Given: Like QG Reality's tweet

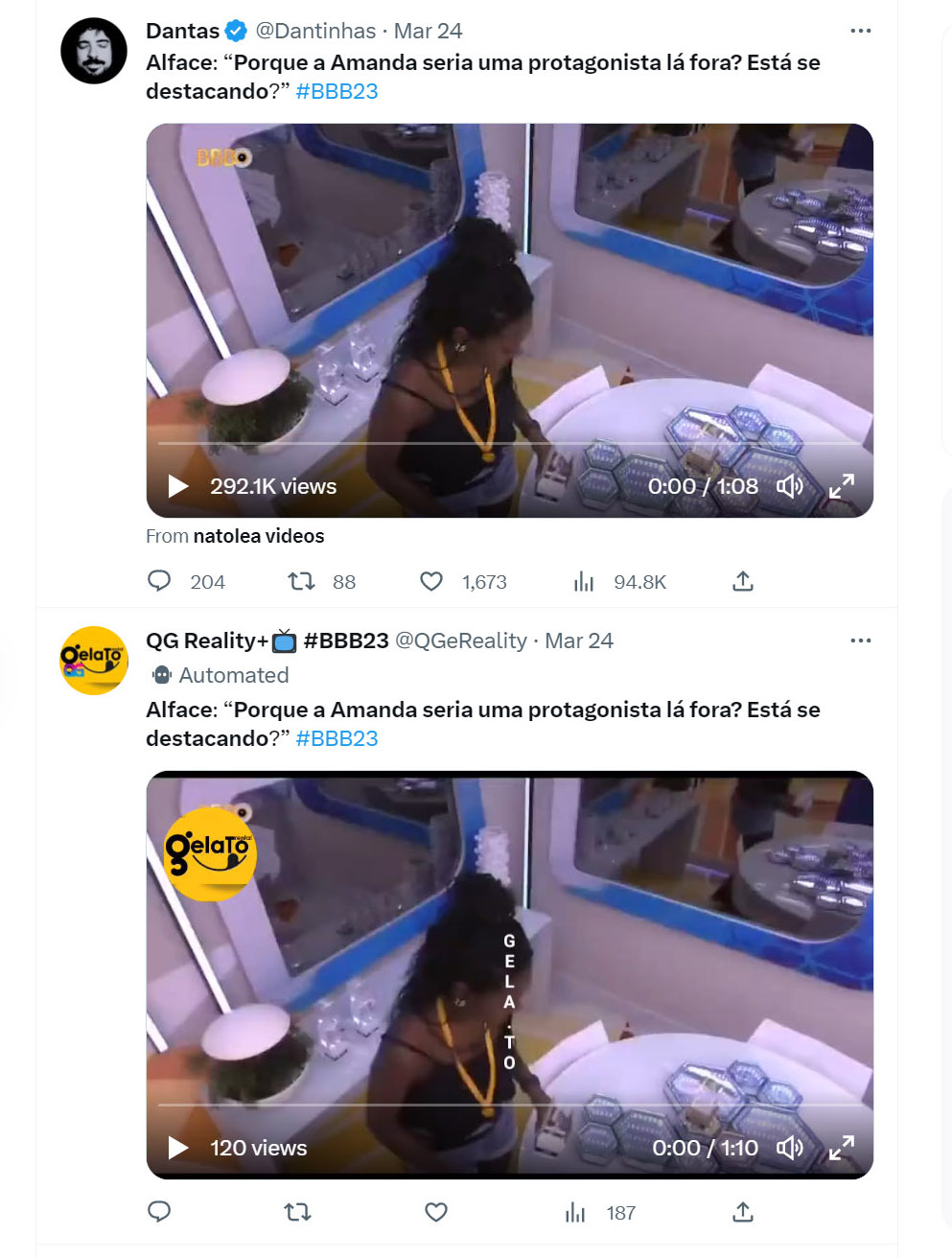Looking at the screenshot, I should 436,1212.
